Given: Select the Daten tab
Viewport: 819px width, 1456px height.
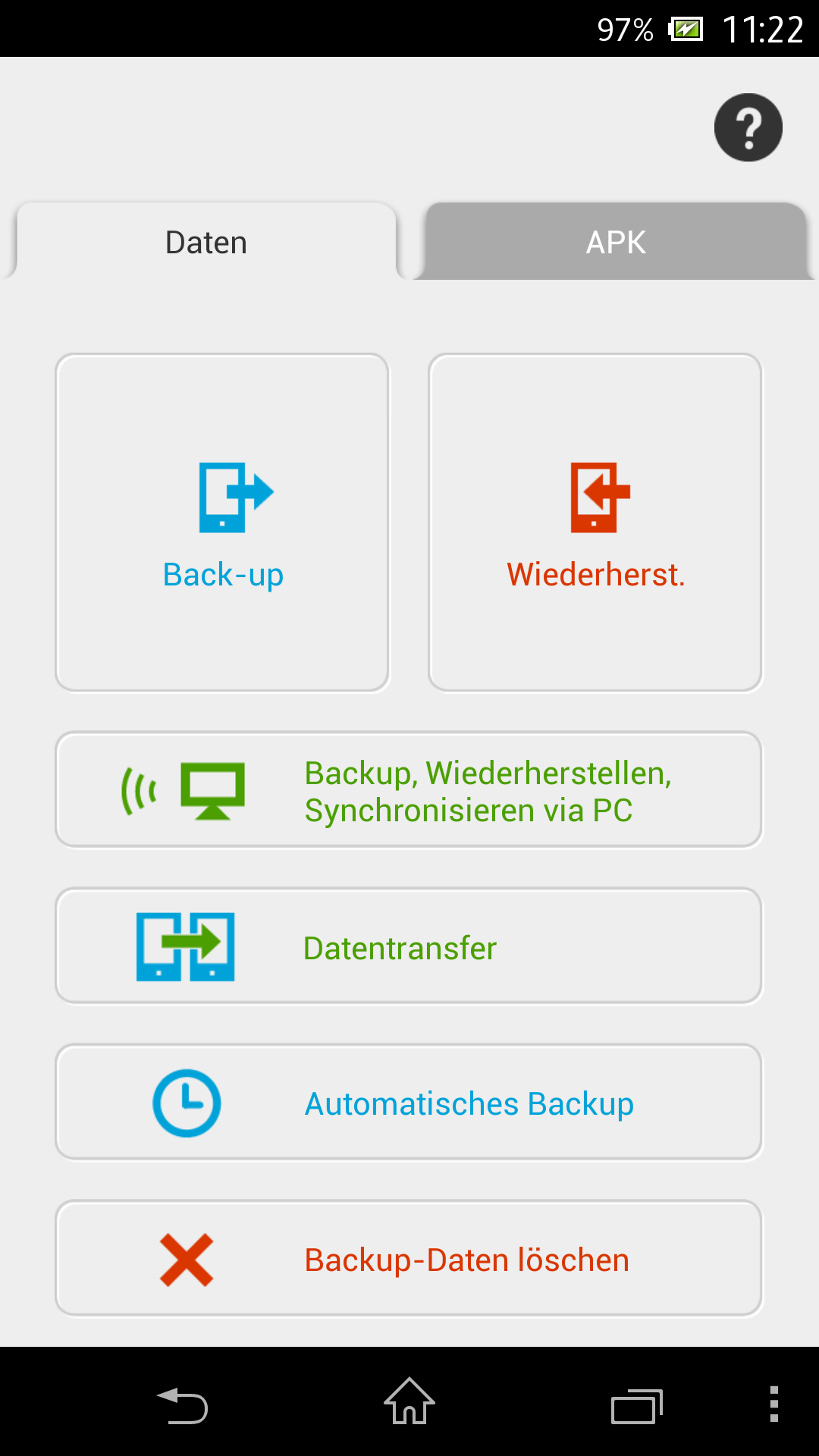Looking at the screenshot, I should 205,241.
